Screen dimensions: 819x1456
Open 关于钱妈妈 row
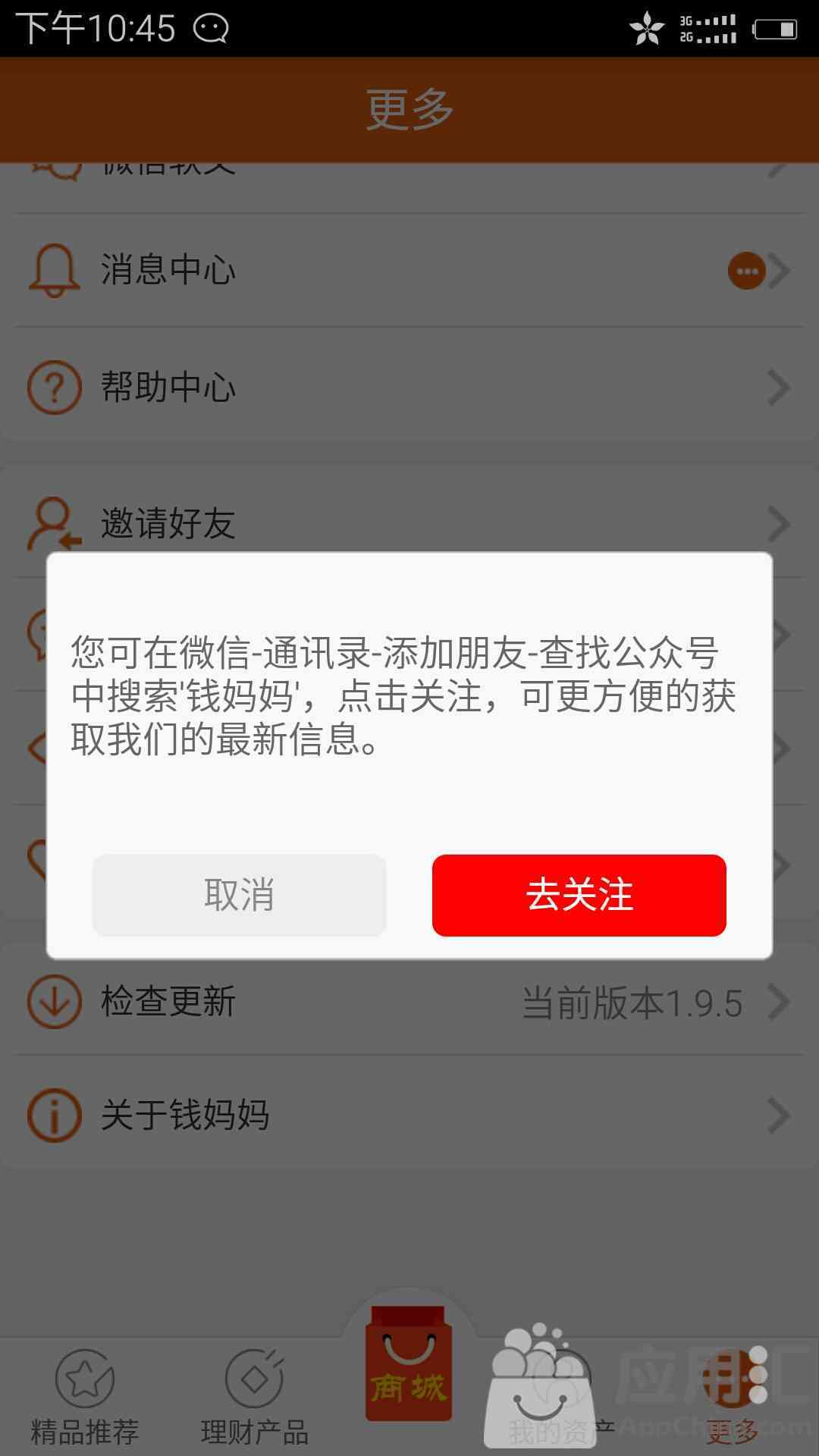[409, 1115]
